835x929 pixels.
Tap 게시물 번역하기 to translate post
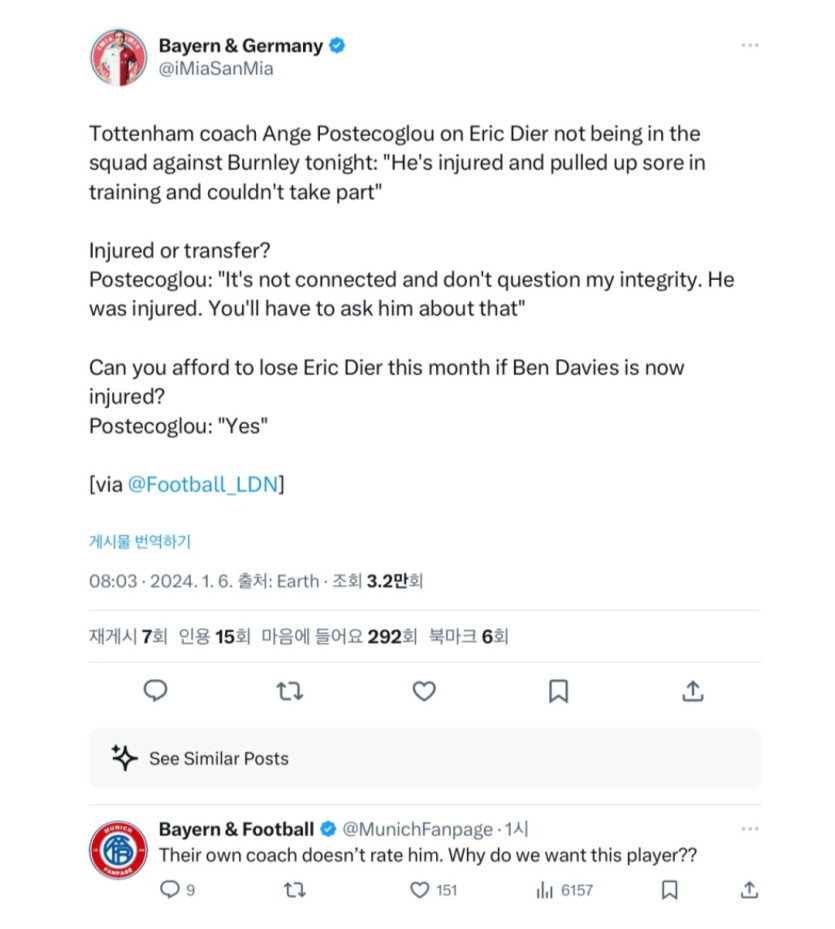139,542
